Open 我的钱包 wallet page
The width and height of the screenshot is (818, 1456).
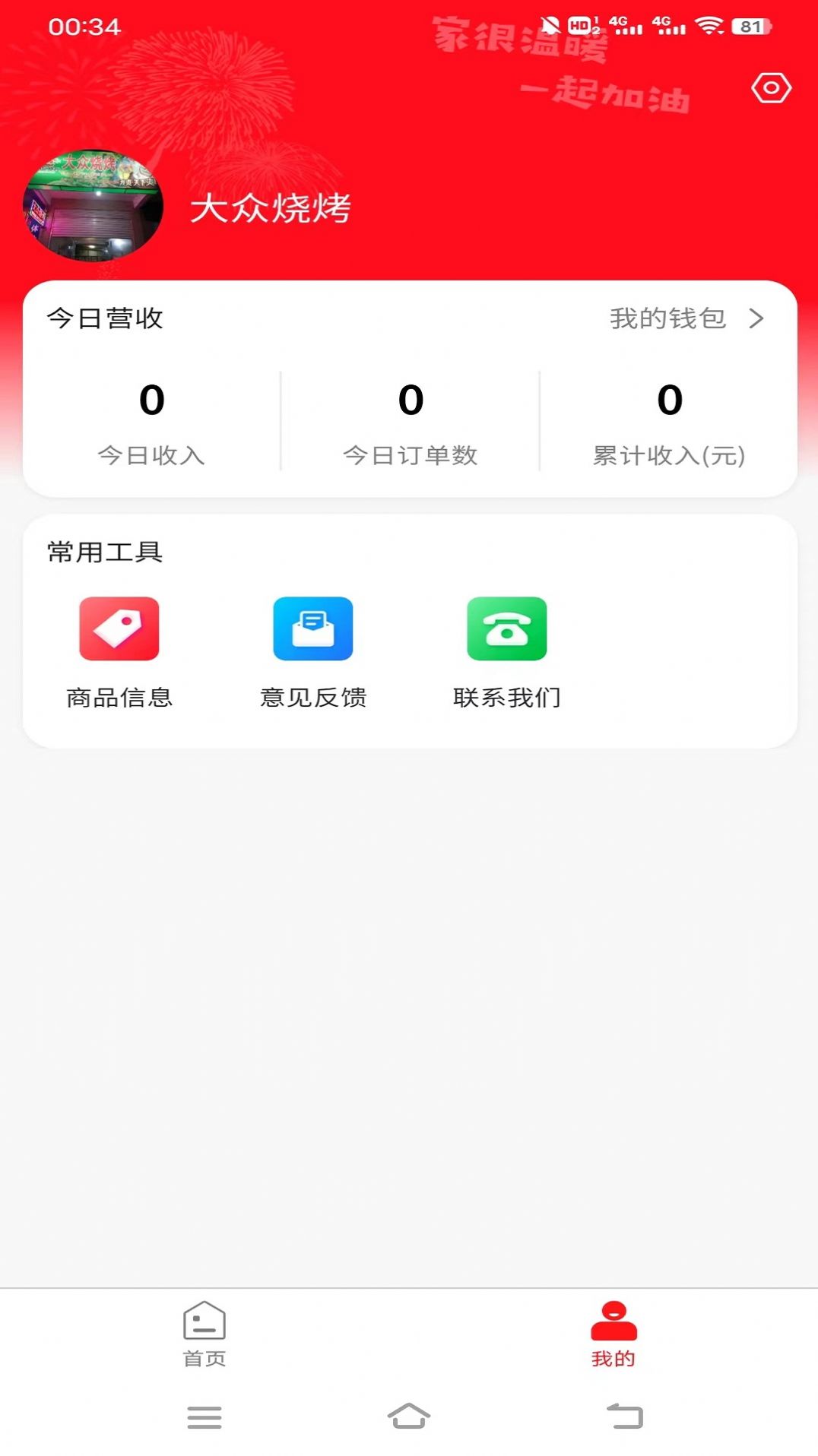coord(669,319)
